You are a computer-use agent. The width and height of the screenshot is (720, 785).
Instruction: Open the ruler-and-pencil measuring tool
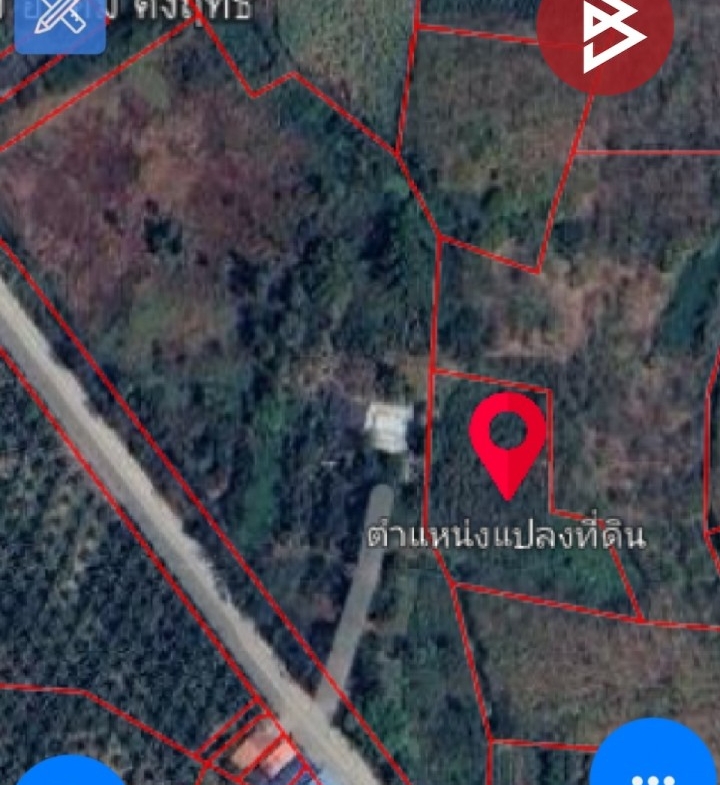tap(59, 22)
